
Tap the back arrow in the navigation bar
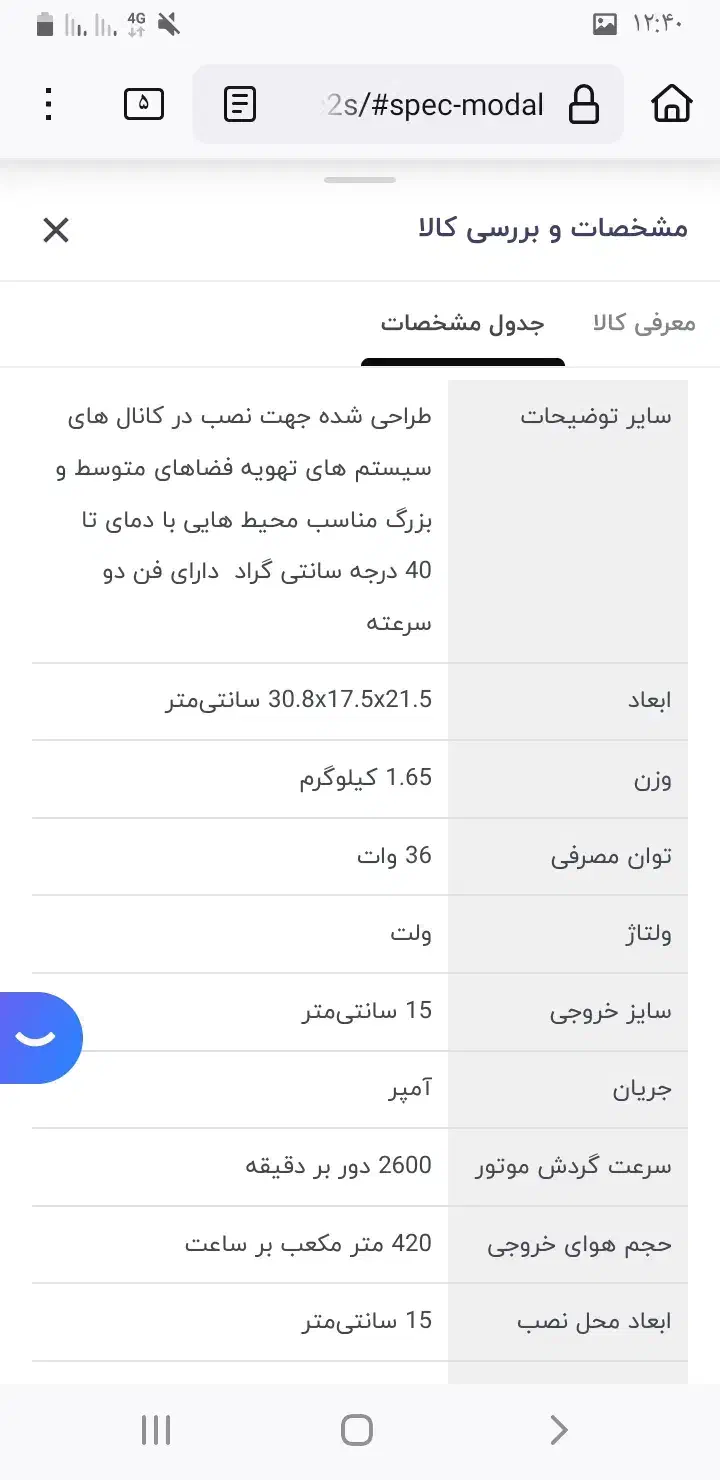tap(558, 1429)
